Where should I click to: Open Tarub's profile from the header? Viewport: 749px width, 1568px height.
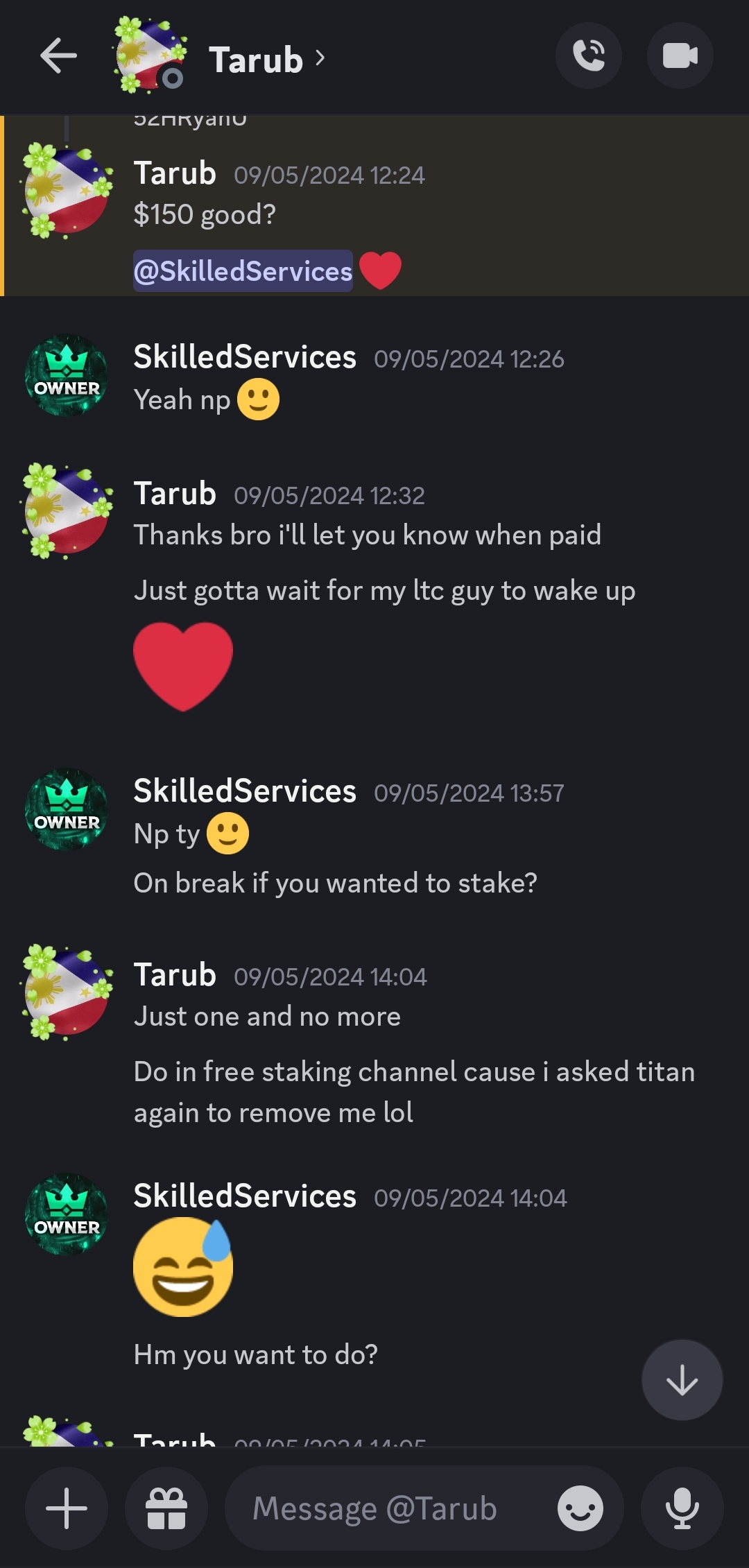(x=257, y=60)
